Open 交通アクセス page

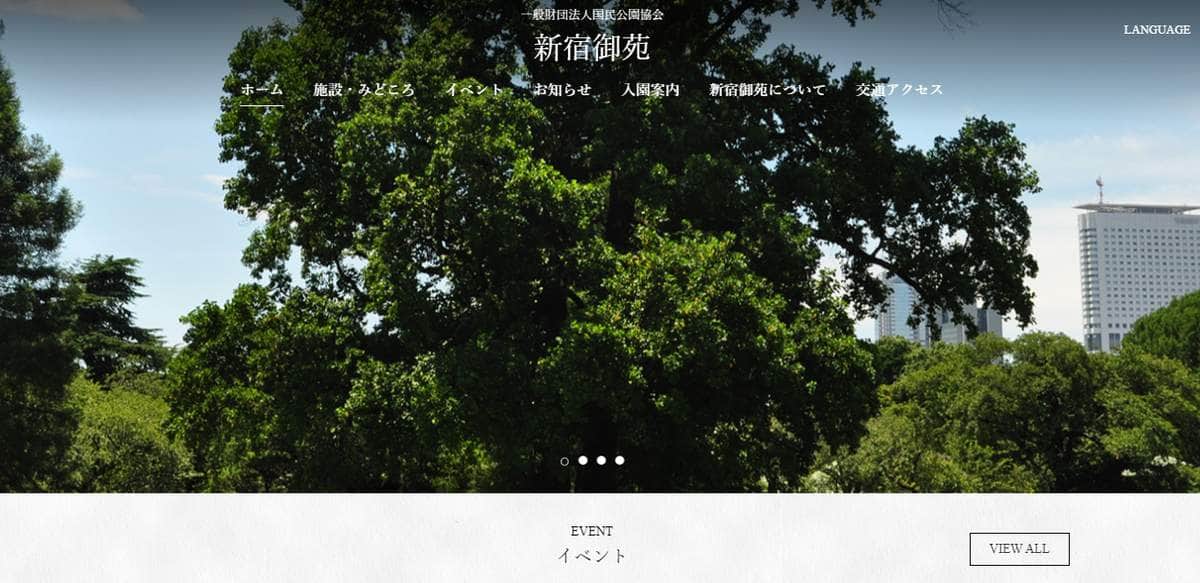pos(899,90)
